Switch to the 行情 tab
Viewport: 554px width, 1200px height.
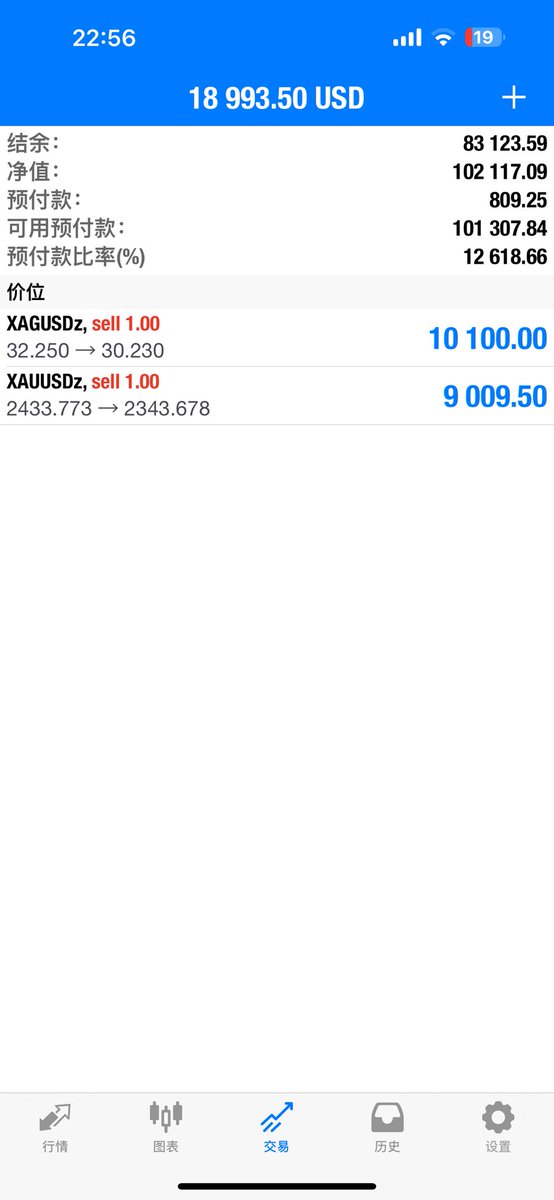point(55,1128)
